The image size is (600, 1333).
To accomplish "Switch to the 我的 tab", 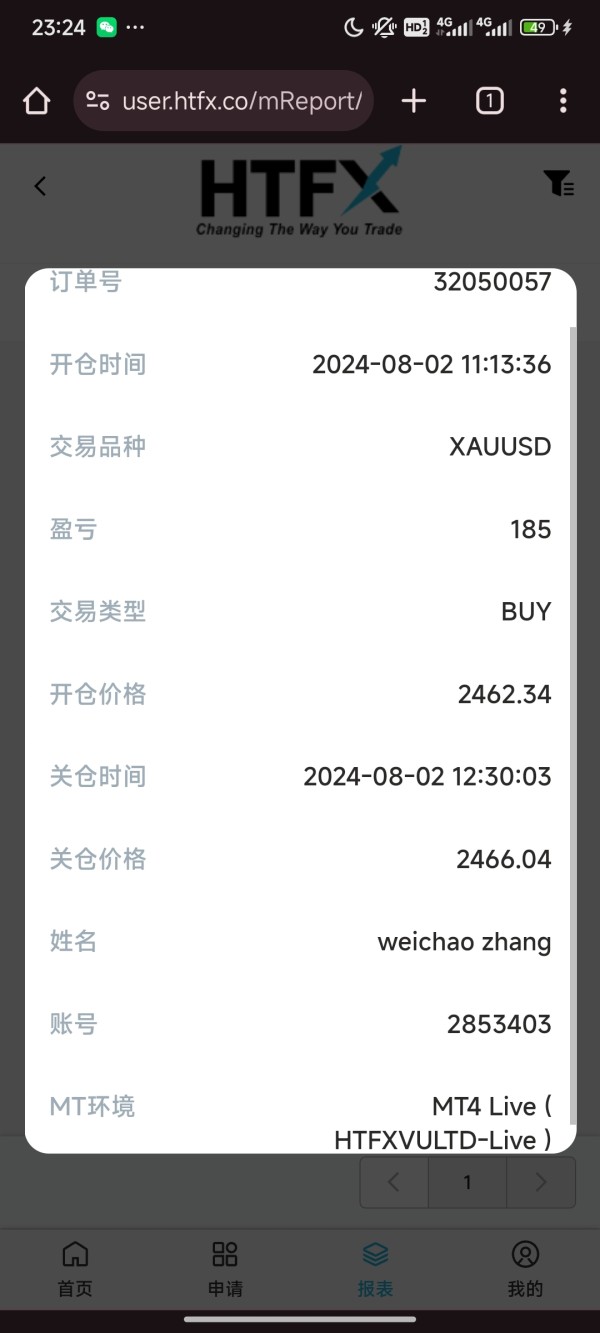I will point(525,1268).
